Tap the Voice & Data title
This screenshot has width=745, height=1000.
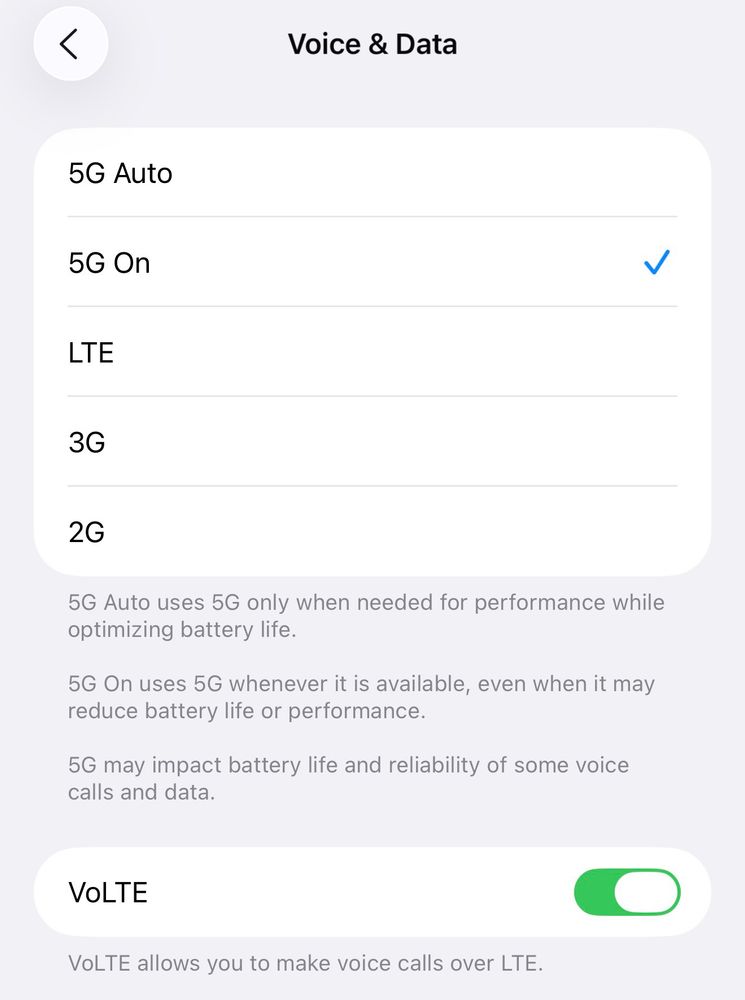(x=372, y=43)
